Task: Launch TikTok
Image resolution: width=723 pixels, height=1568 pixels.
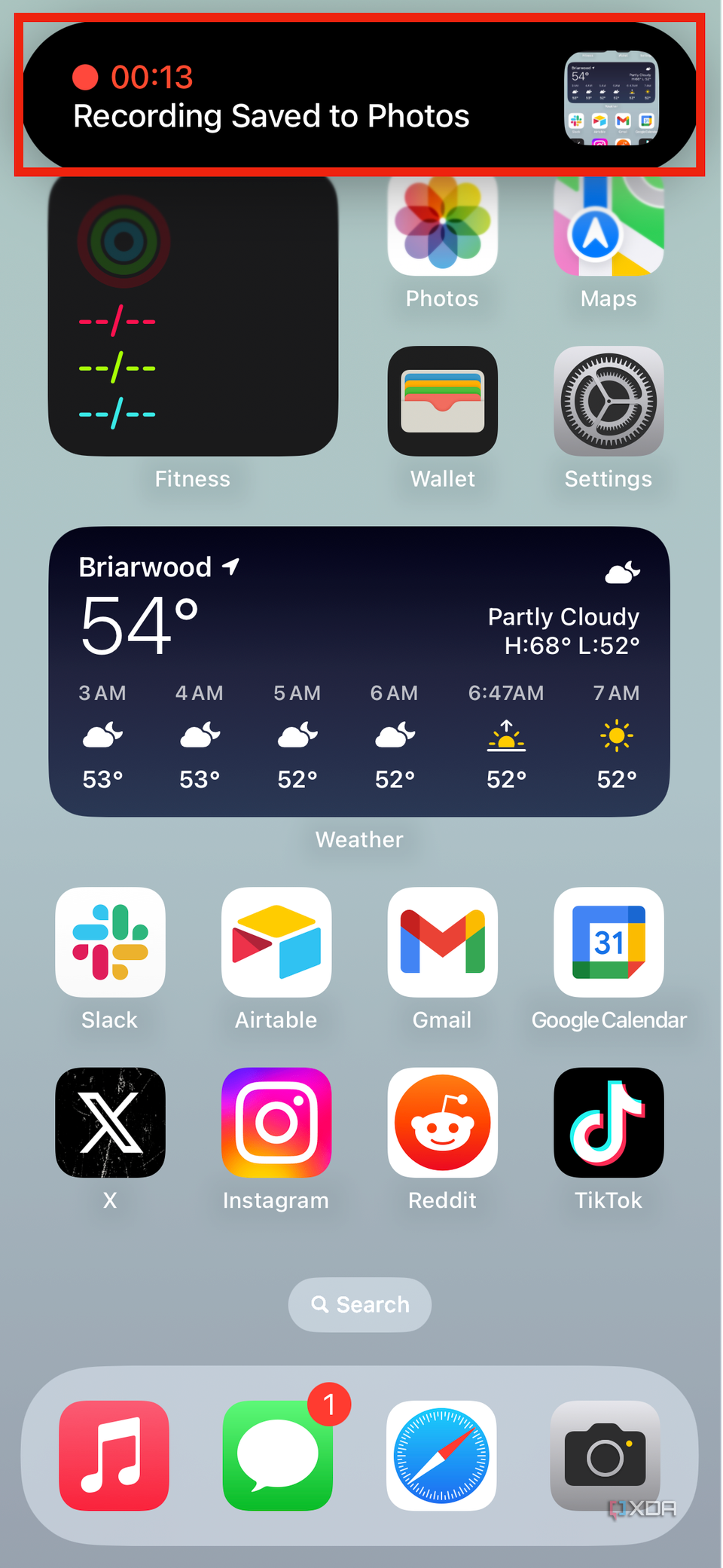Action: pyautogui.click(x=608, y=1123)
